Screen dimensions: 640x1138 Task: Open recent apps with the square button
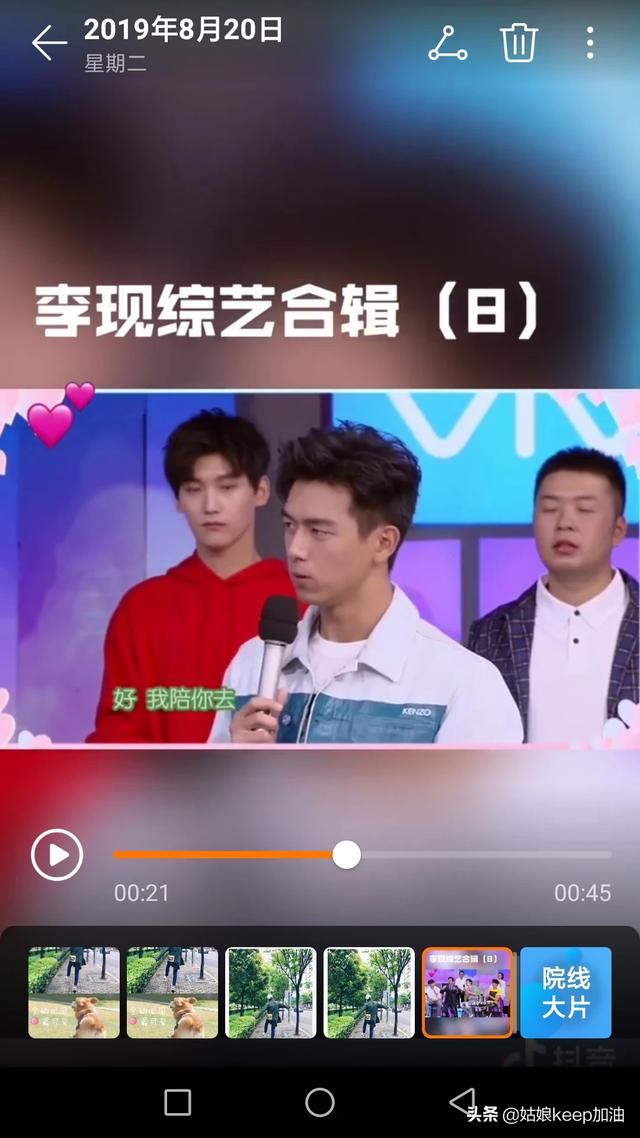click(x=178, y=1102)
